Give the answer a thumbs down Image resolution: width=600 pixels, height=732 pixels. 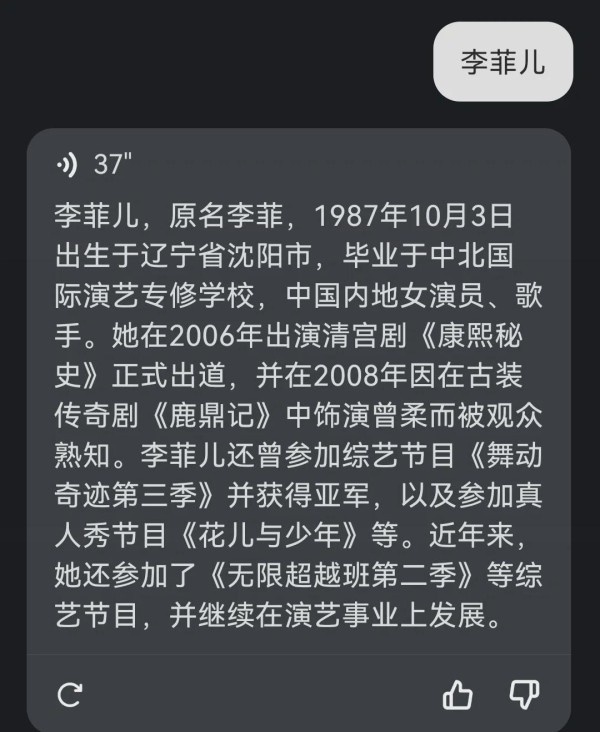[524, 693]
